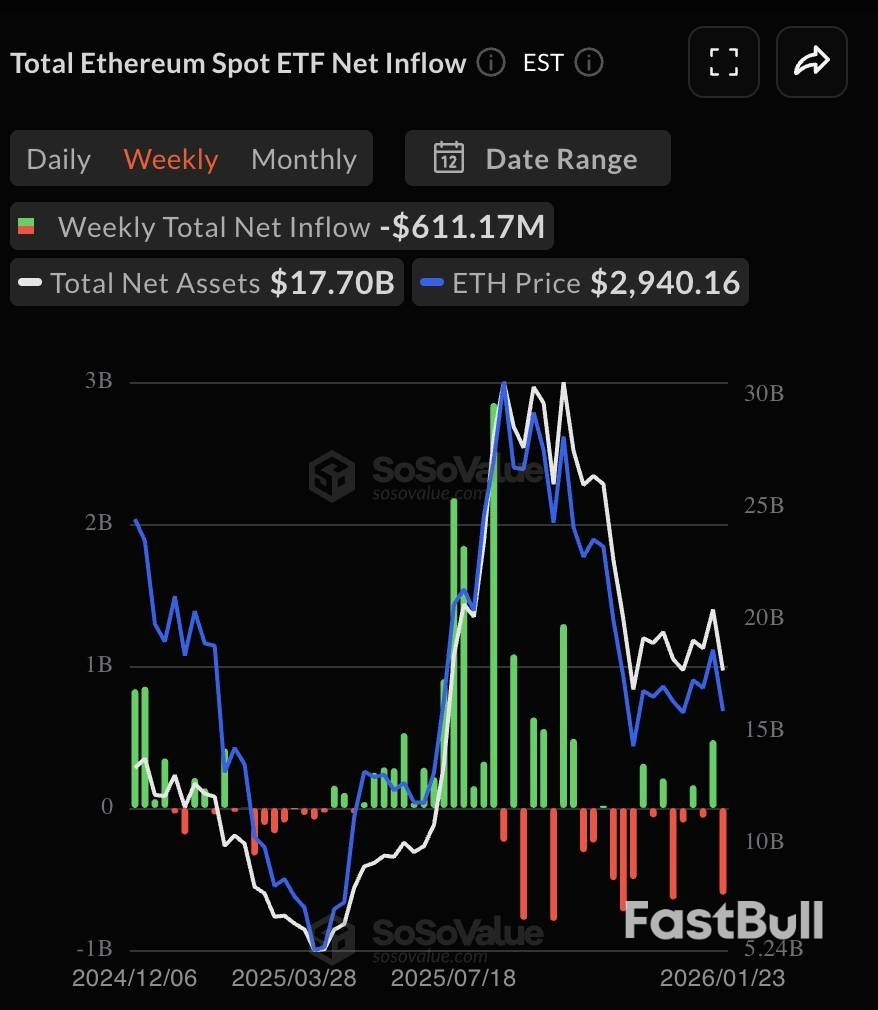Open the info icon beside EST
Viewport: 878px width, 1010px height.
(589, 63)
